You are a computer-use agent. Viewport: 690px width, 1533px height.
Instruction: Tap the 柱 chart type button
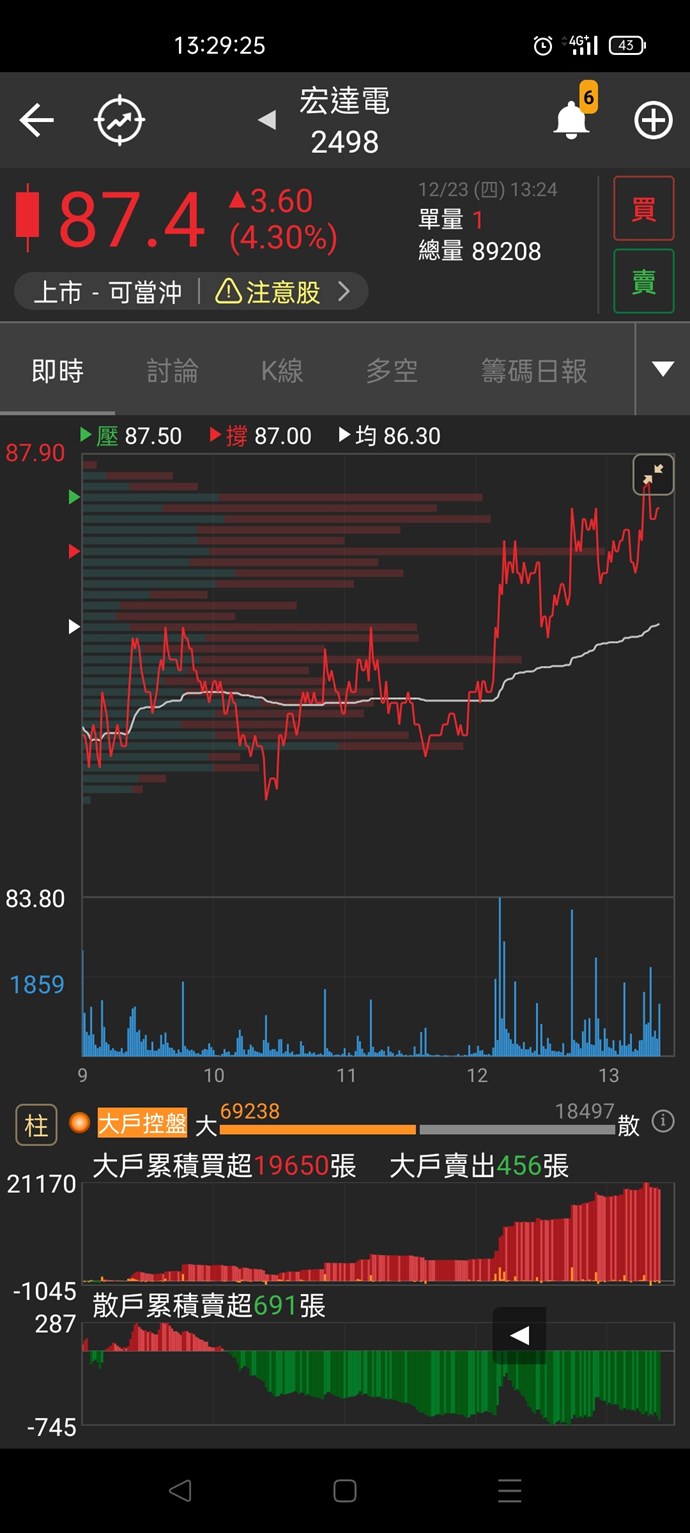point(36,1126)
